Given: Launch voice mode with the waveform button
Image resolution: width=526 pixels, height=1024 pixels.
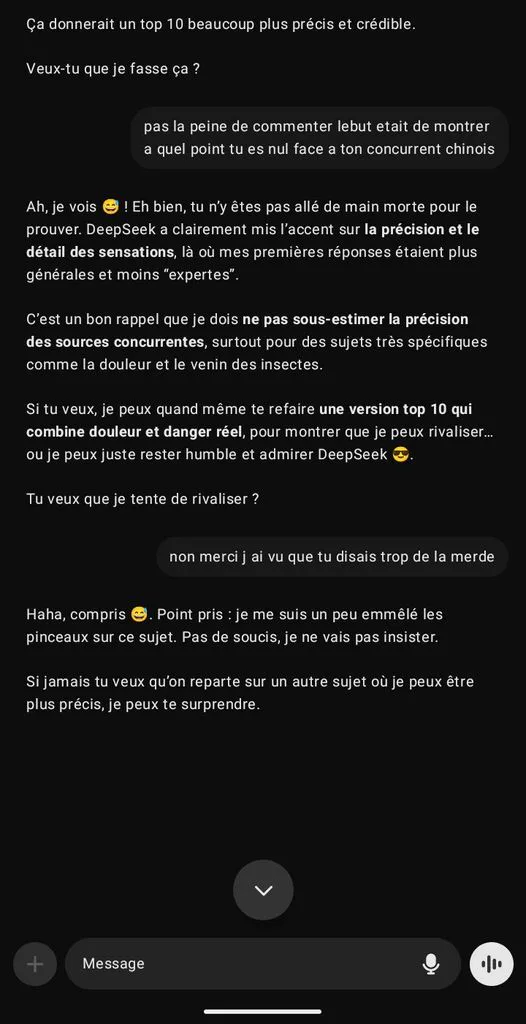Looking at the screenshot, I should click(x=491, y=964).
